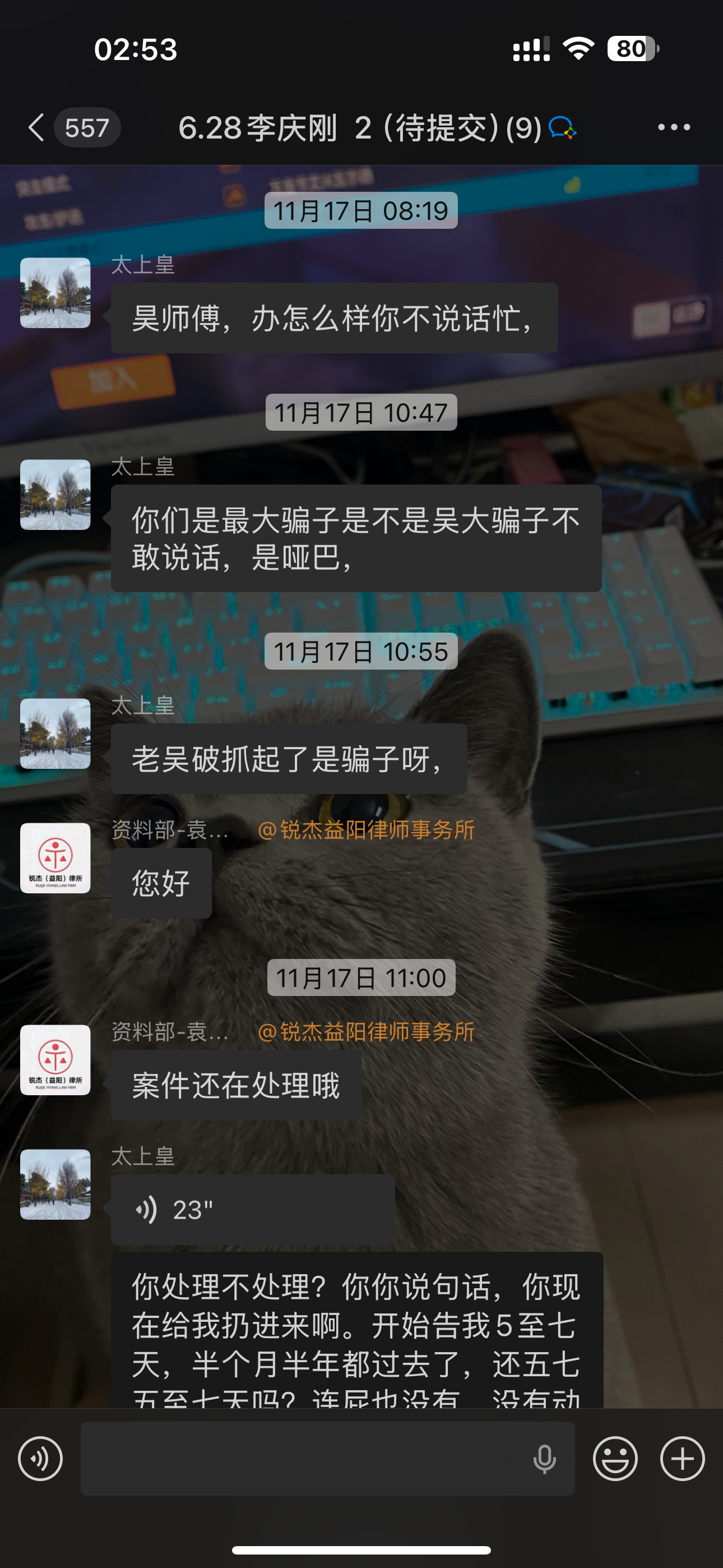Switch to hold-to-talk voice input
This screenshot has height=1568, width=723.
point(40,1459)
